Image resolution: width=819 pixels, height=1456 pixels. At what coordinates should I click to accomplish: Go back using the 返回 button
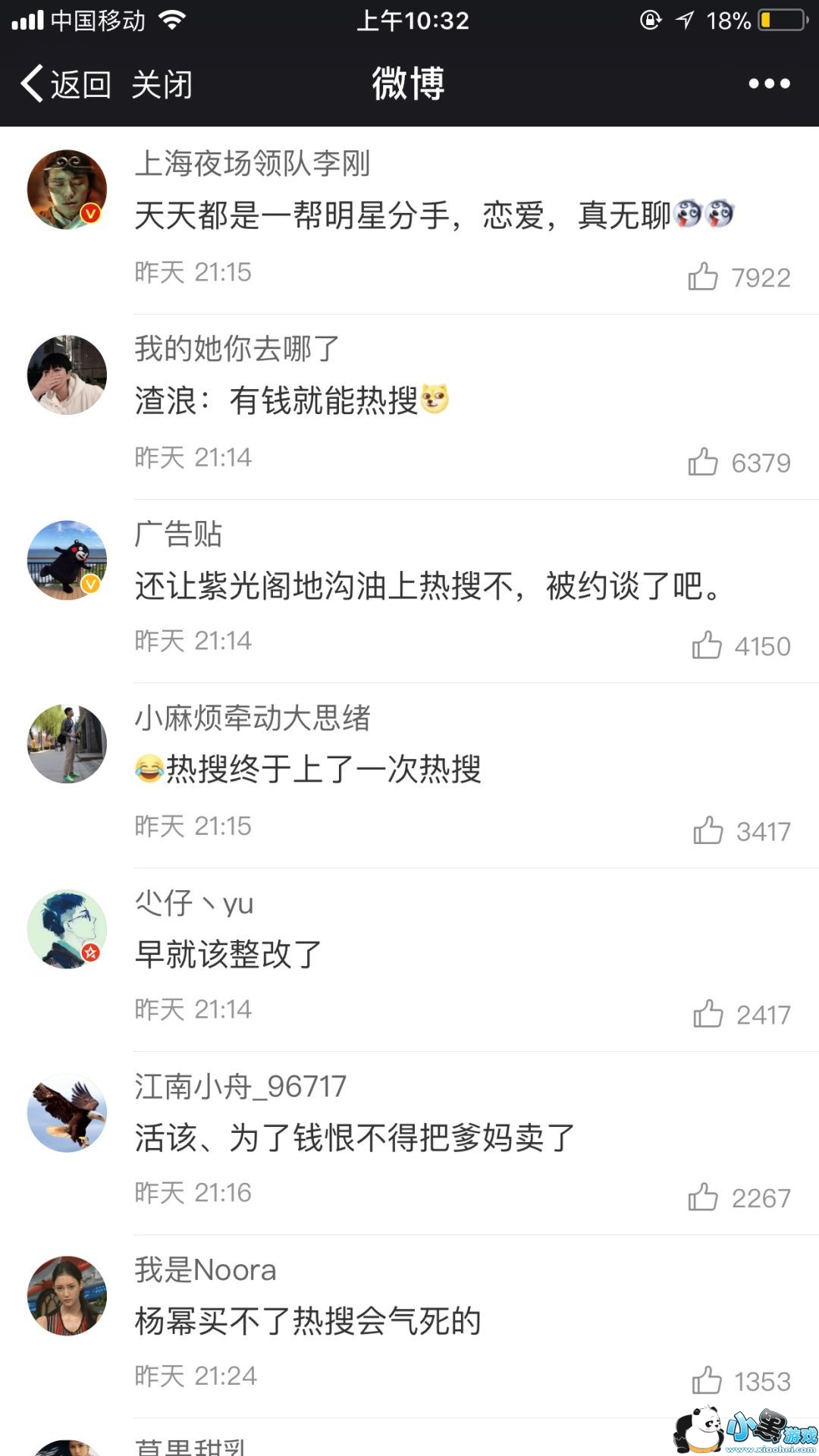67,84
